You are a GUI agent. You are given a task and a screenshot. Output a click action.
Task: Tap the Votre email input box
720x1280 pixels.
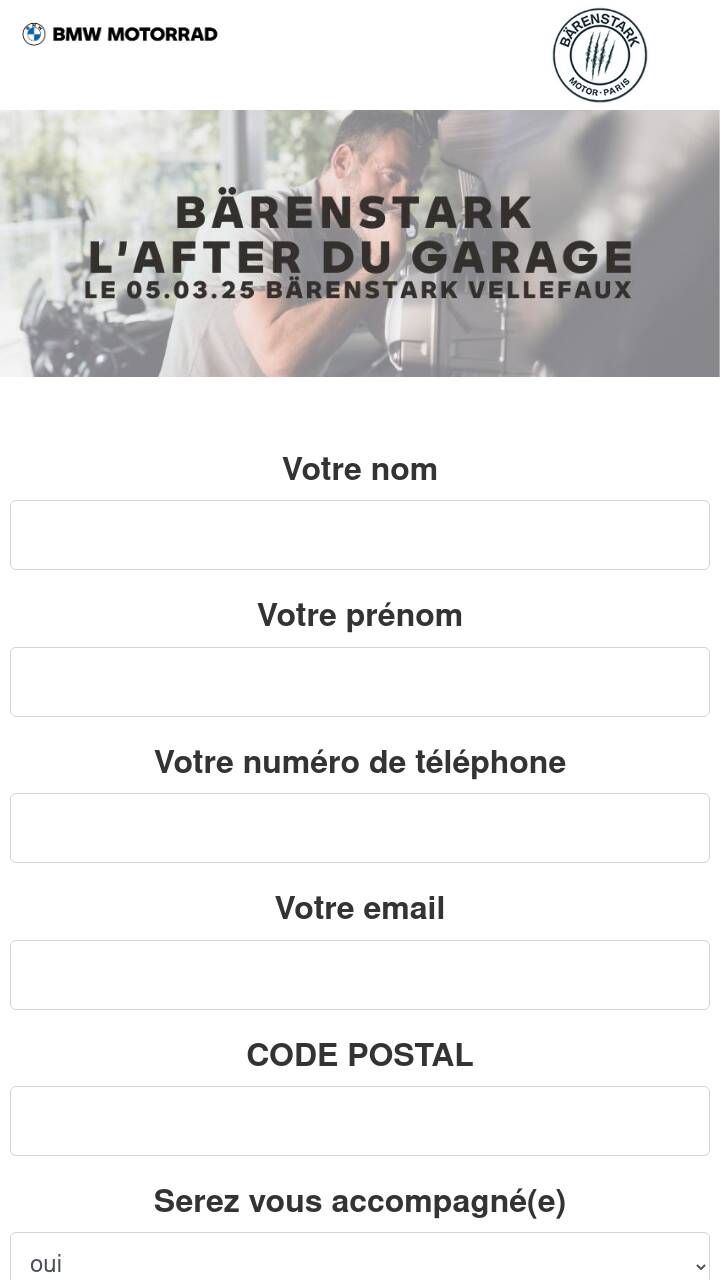[x=360, y=975]
